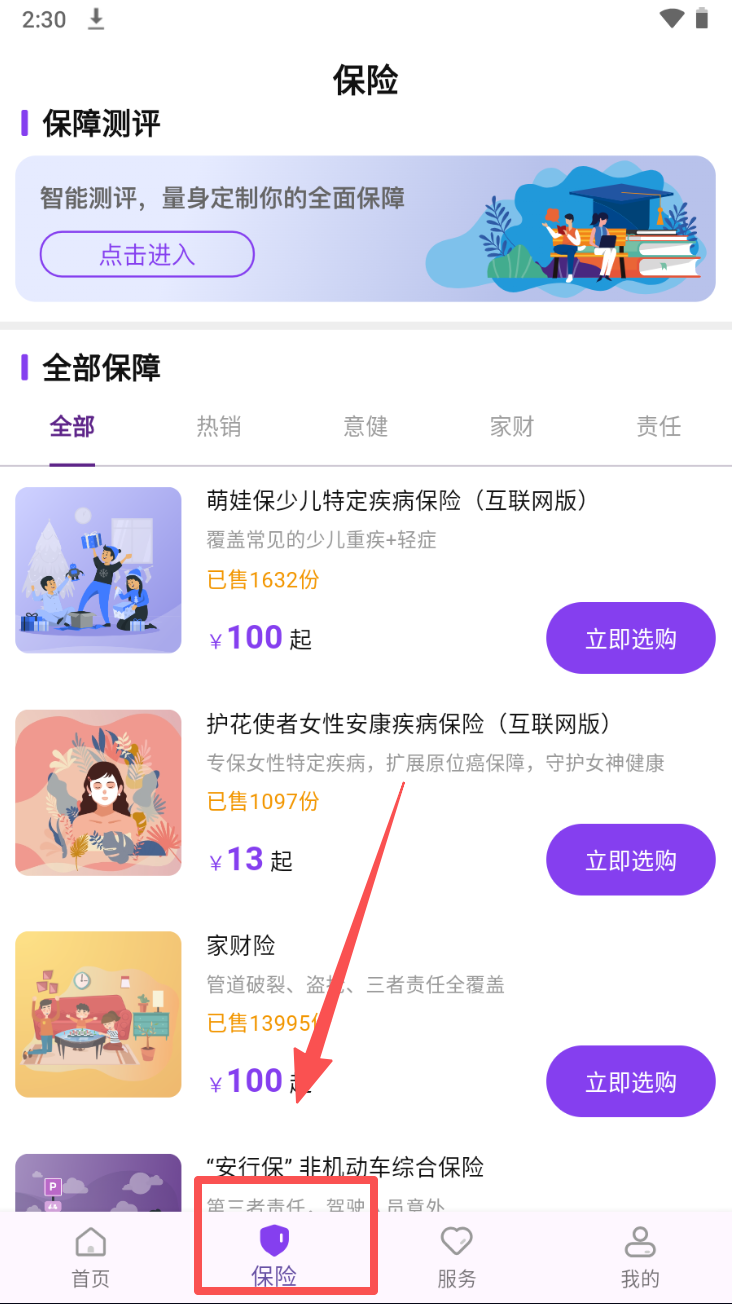Image resolution: width=732 pixels, height=1304 pixels.
Task: Switch to the 责任 tab
Action: coord(658,427)
